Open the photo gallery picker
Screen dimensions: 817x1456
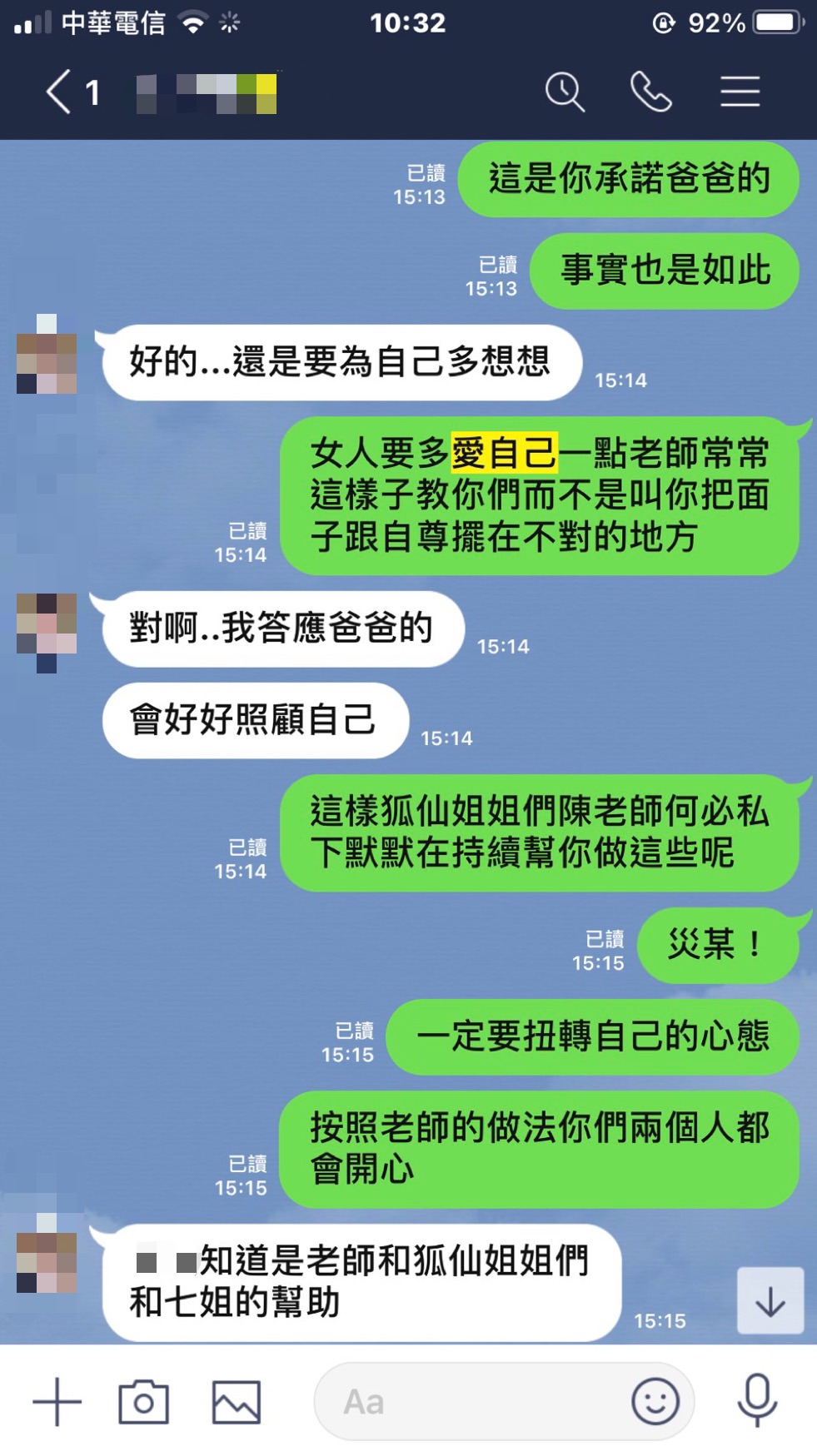(x=236, y=1402)
